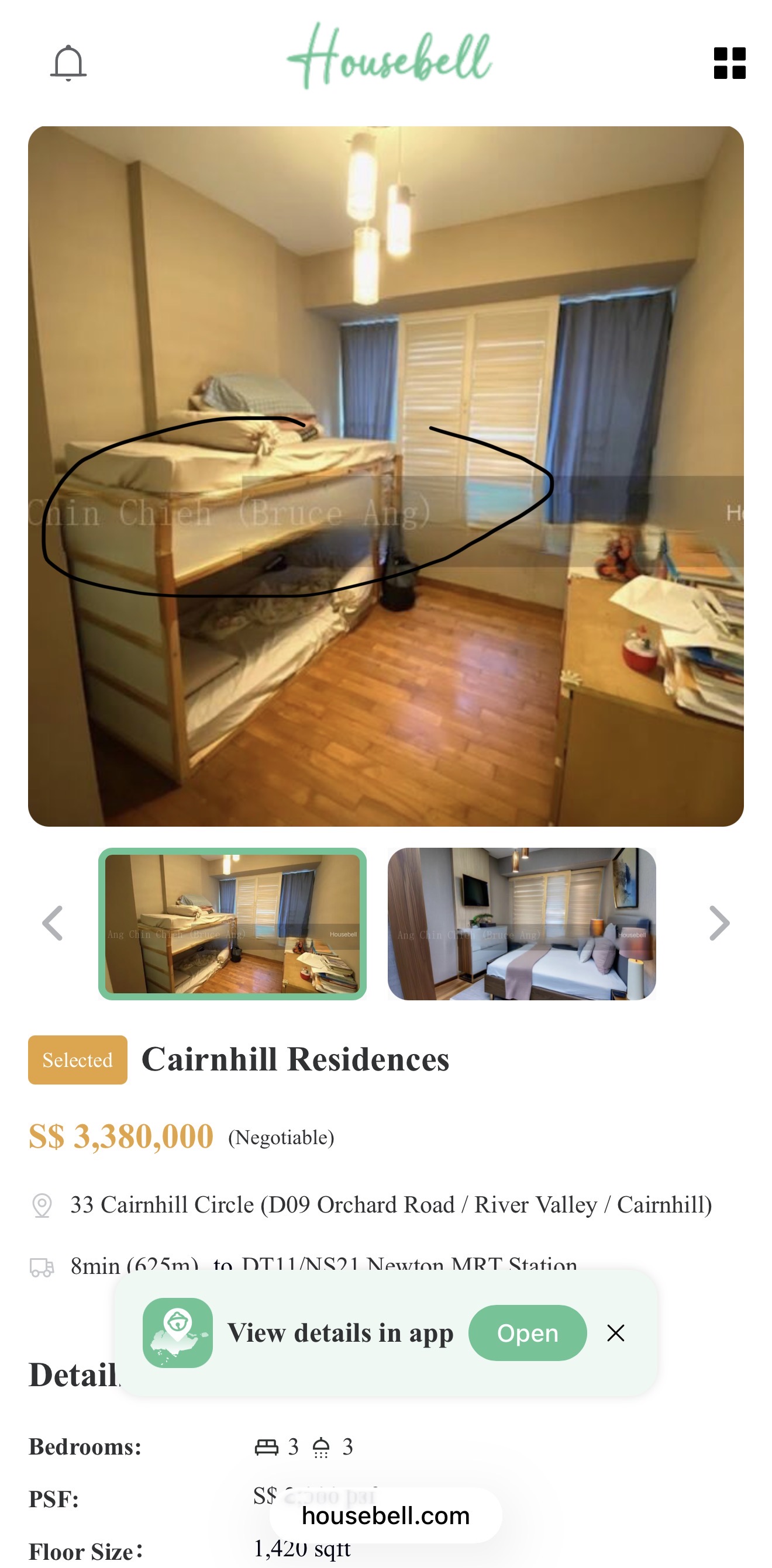Open the main bunk bed photo
Image resolution: width=772 pixels, height=1568 pixels.
(386, 476)
